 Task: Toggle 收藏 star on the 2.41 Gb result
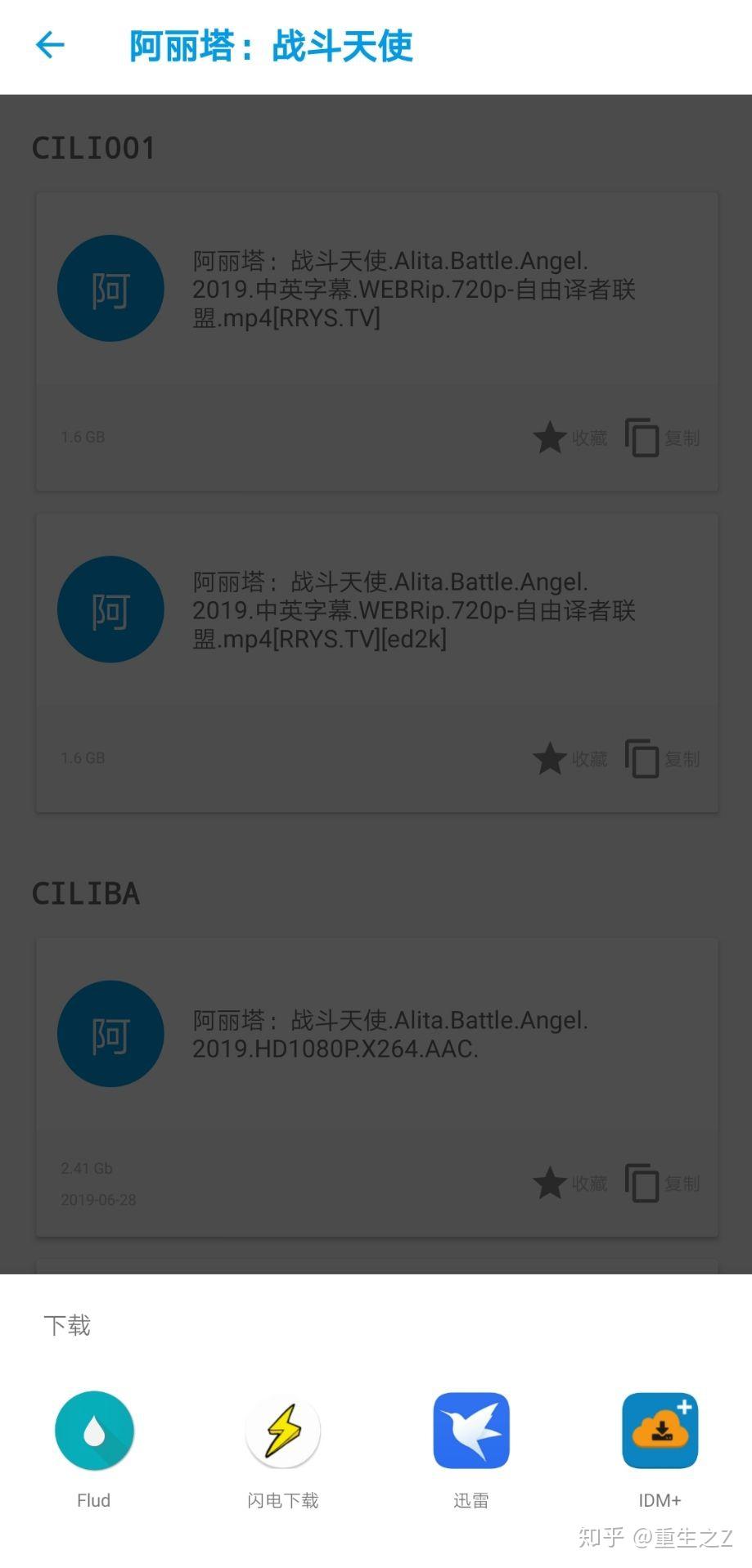tap(549, 1184)
